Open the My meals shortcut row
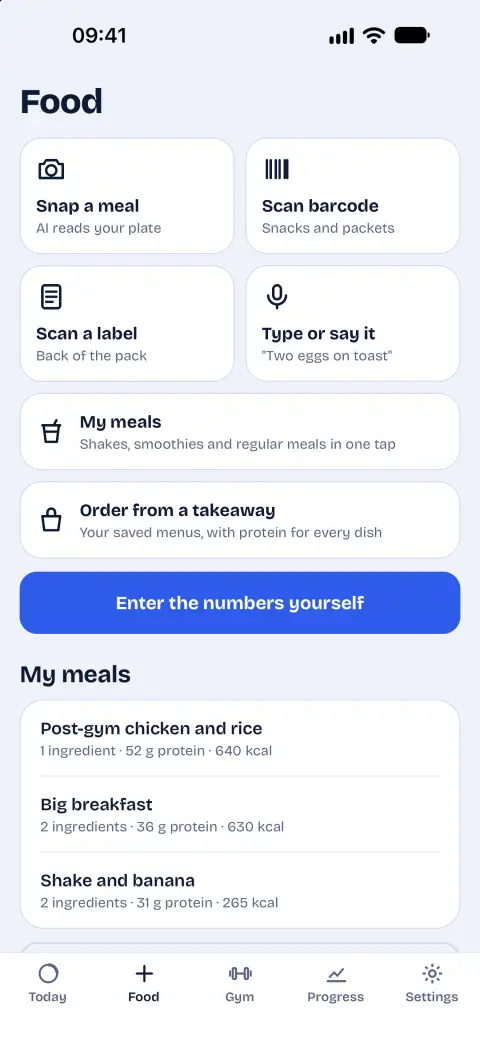 tap(240, 432)
